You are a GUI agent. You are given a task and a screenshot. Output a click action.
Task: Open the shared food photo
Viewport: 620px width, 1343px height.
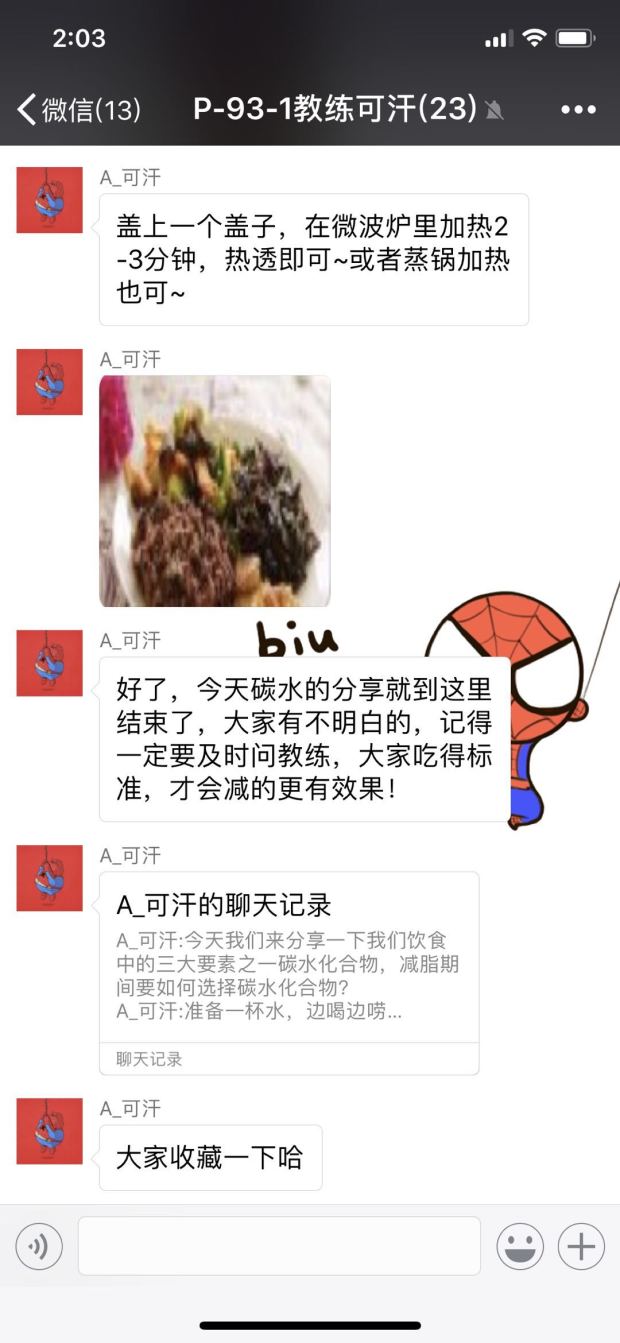pyautogui.click(x=215, y=491)
